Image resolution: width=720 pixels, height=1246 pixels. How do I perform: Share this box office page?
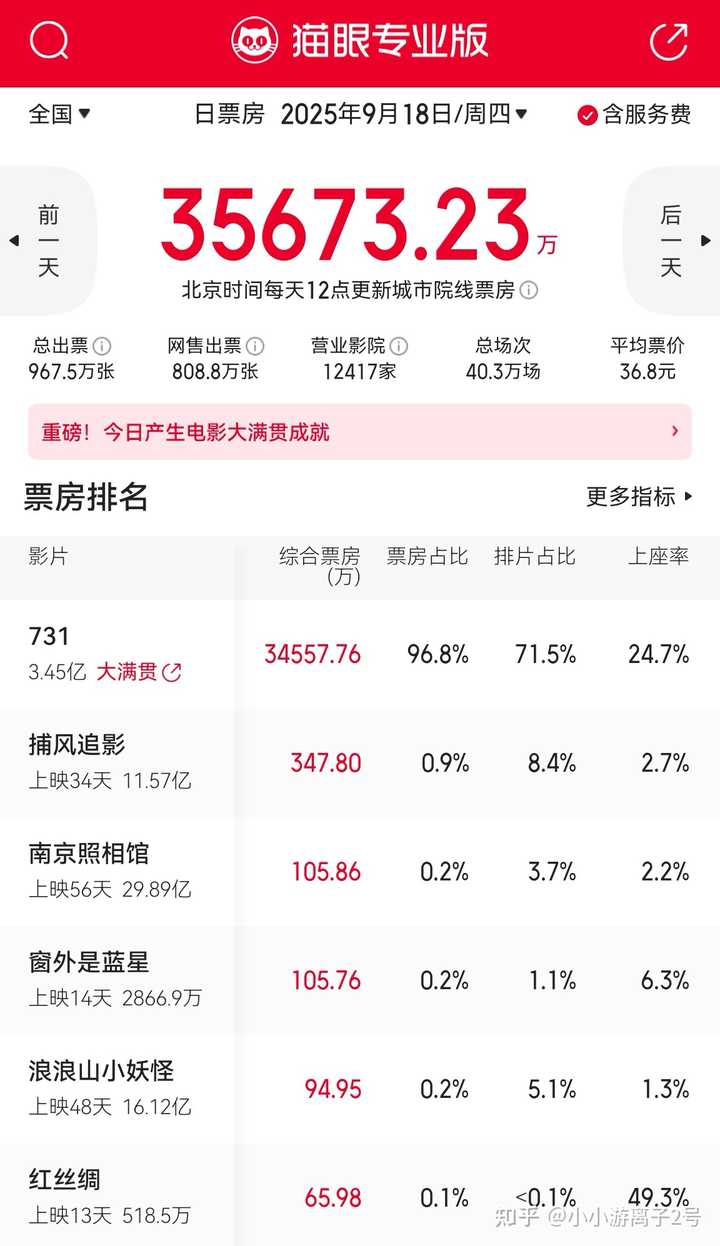[x=669, y=41]
